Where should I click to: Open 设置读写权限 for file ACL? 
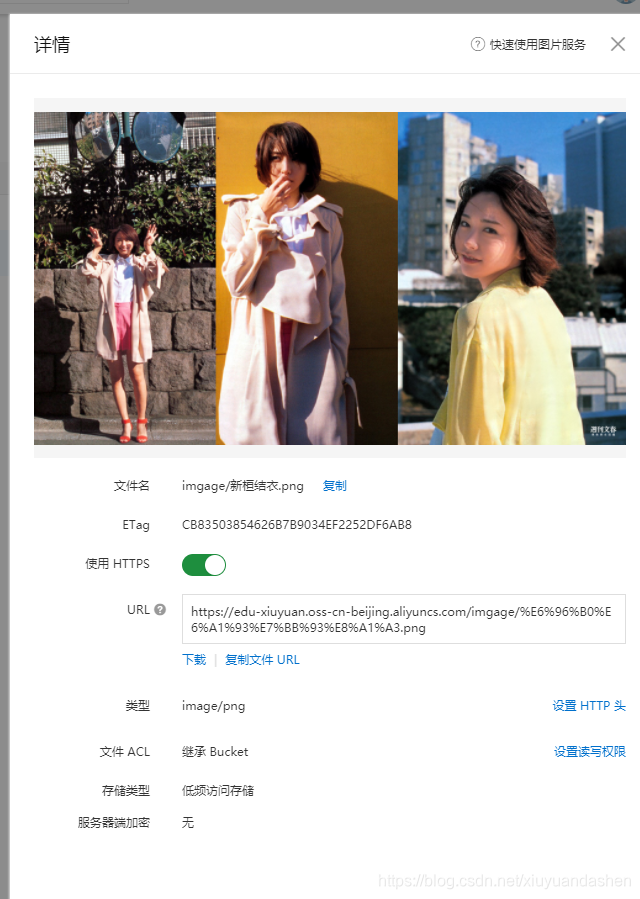click(x=589, y=752)
